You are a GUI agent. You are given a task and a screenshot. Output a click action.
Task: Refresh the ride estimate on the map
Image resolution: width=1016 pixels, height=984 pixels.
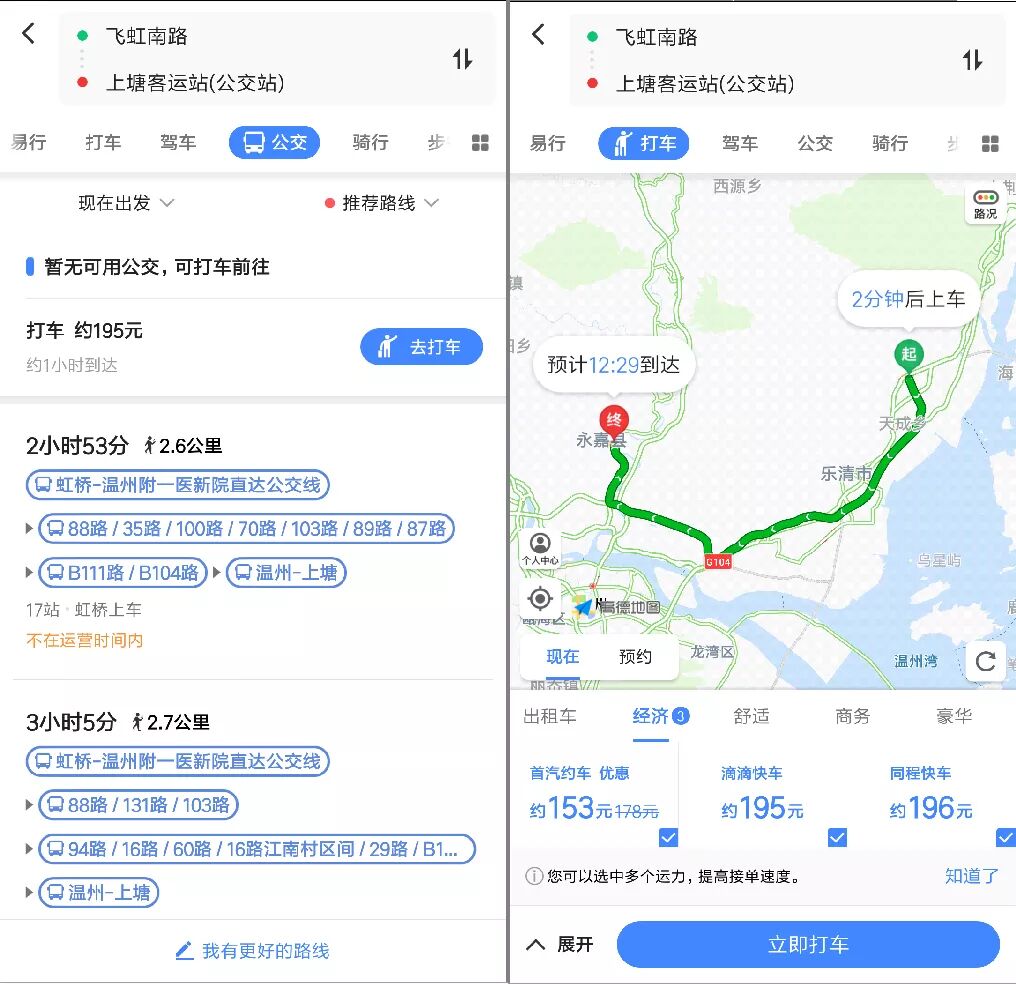click(985, 661)
